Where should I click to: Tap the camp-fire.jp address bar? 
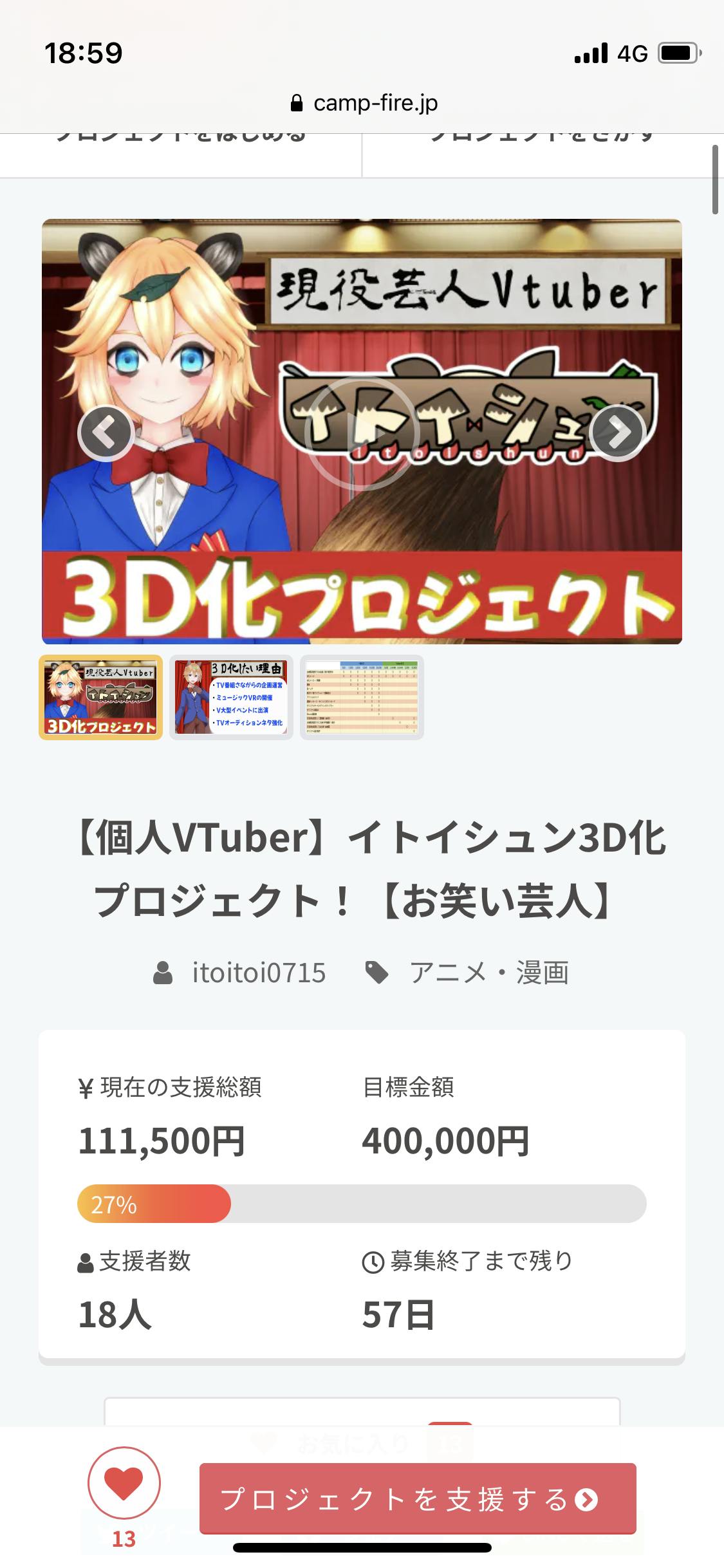[x=364, y=103]
